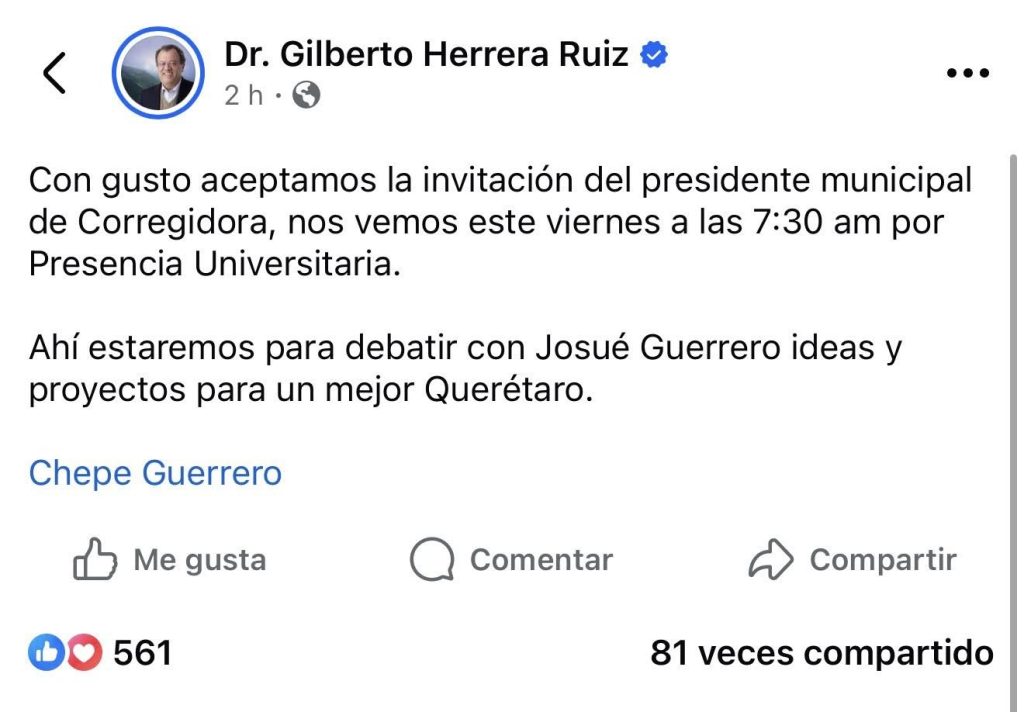Share the post using Compartir
Image resolution: width=1024 pixels, height=712 pixels.
click(x=852, y=561)
